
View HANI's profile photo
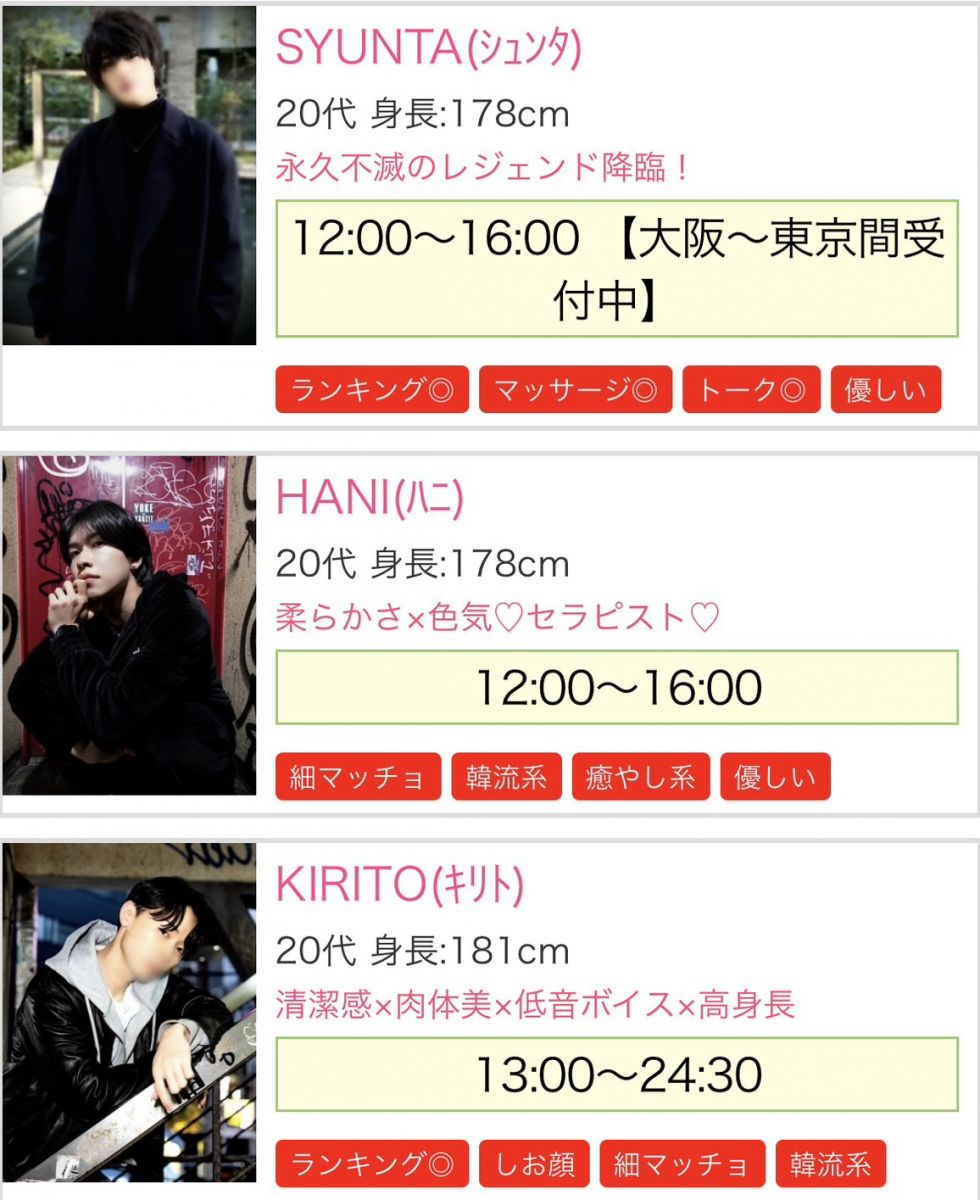click(129, 626)
